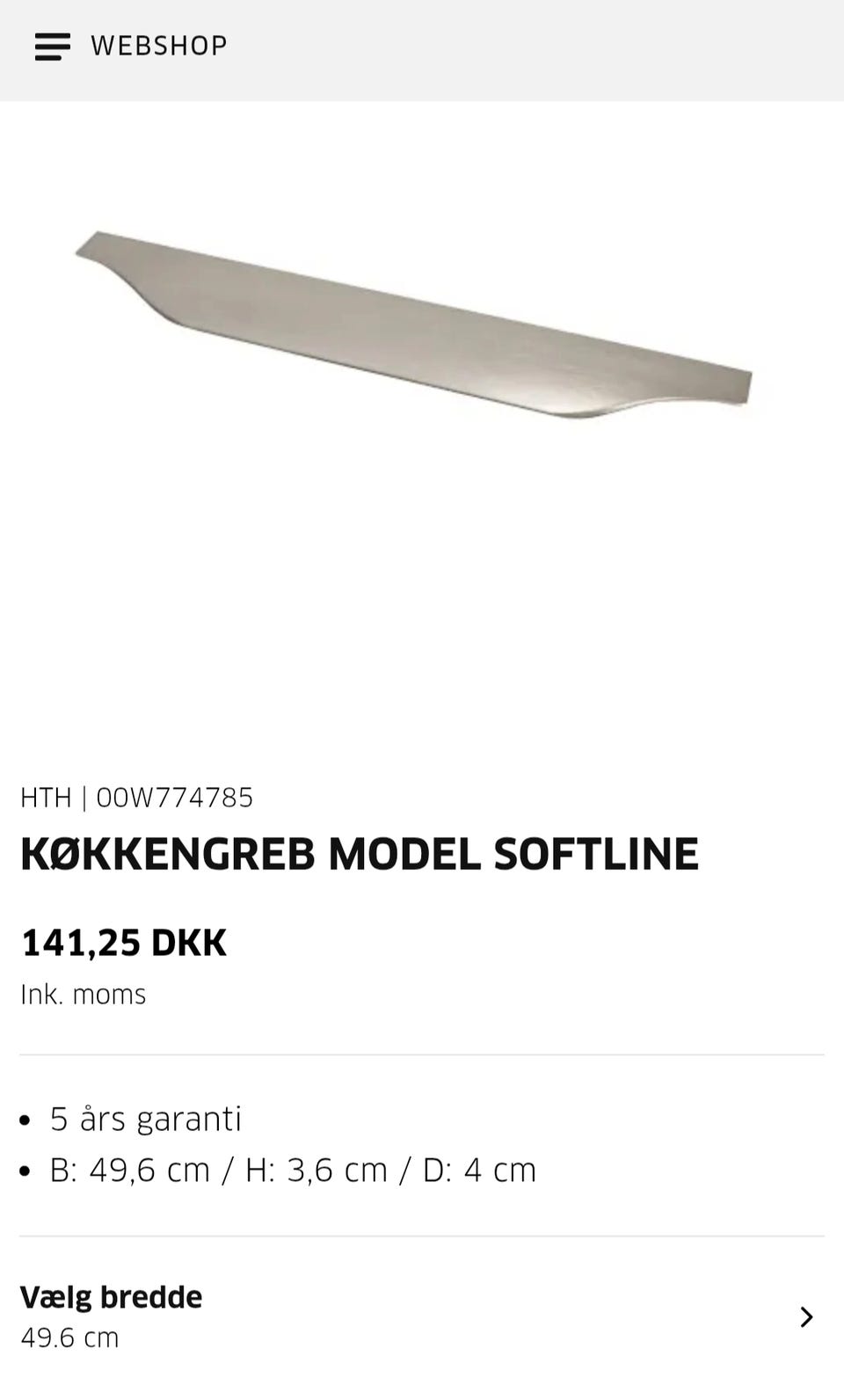Click the right-pointing chevron arrow

point(806,1316)
